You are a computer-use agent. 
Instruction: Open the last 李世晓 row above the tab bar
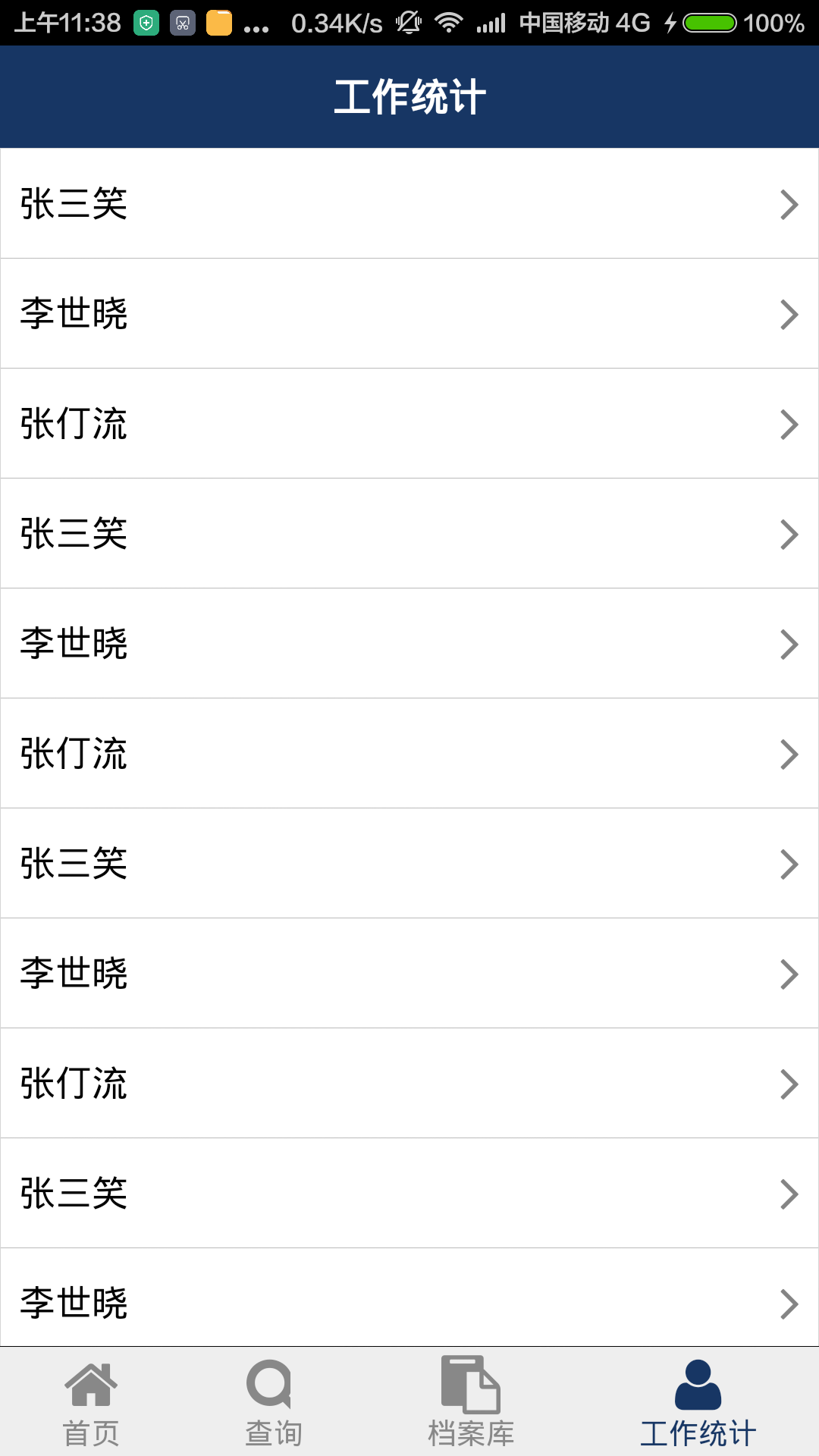[409, 1298]
